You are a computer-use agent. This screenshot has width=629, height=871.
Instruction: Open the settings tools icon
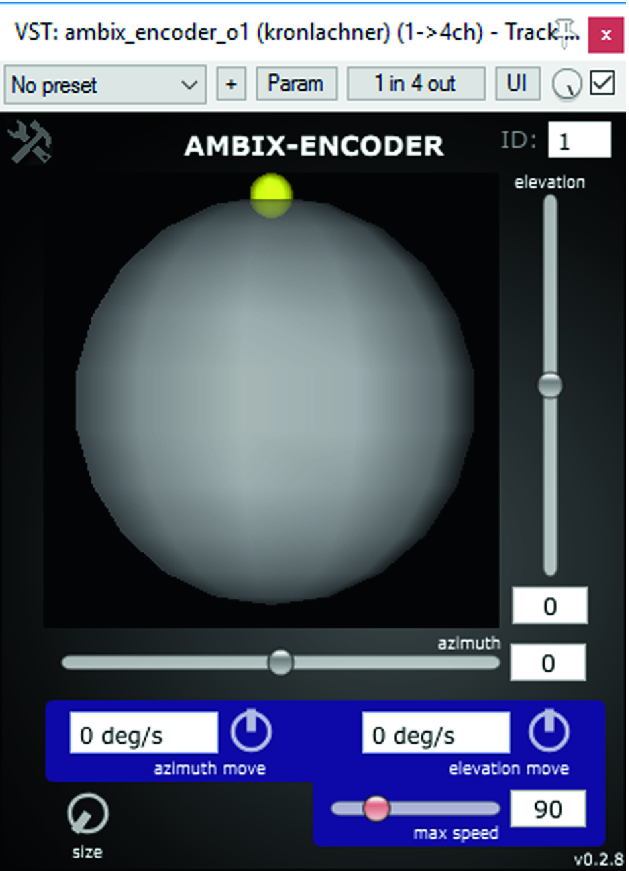[x=31, y=142]
